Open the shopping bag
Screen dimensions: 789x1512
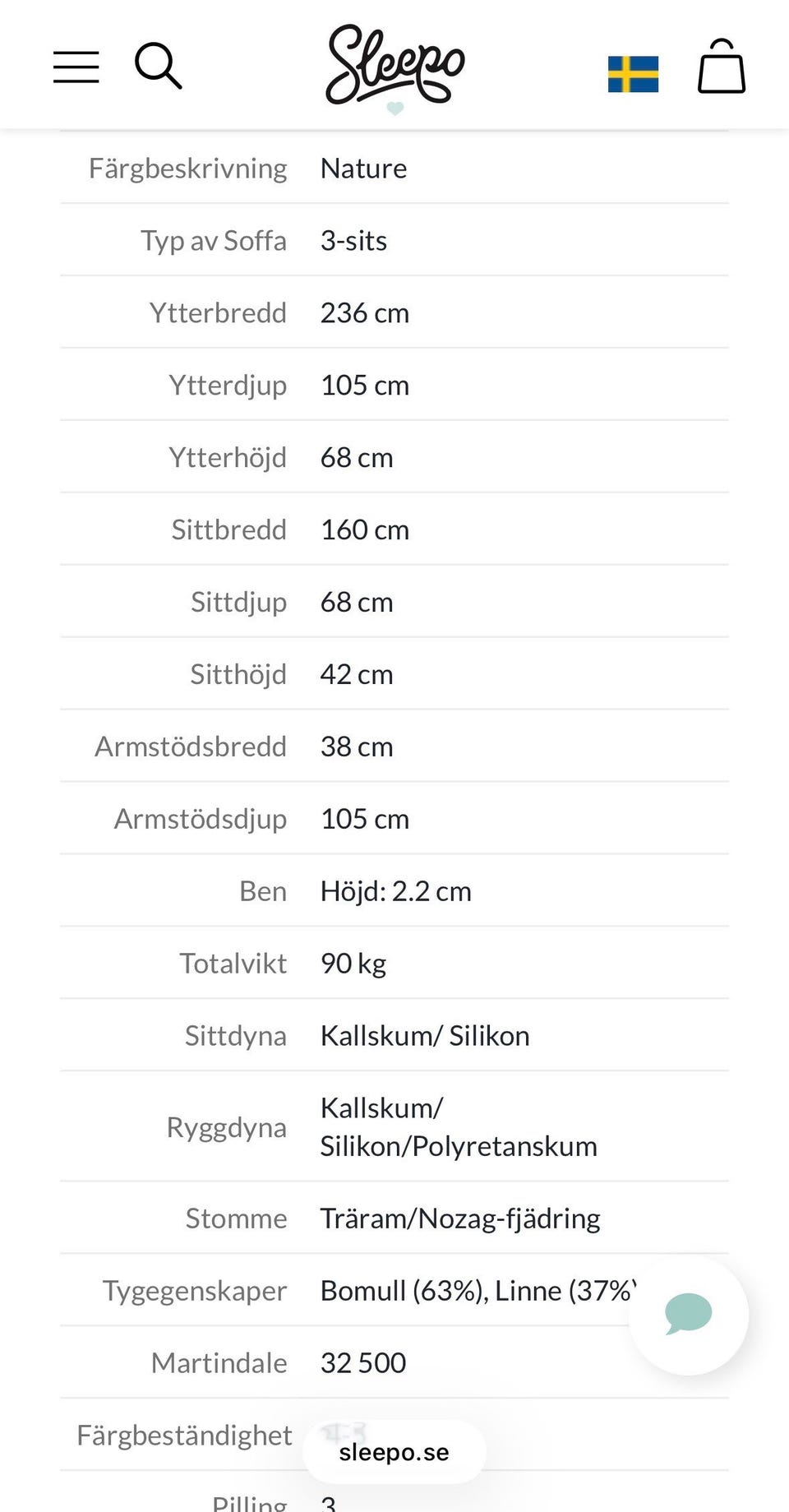(722, 66)
